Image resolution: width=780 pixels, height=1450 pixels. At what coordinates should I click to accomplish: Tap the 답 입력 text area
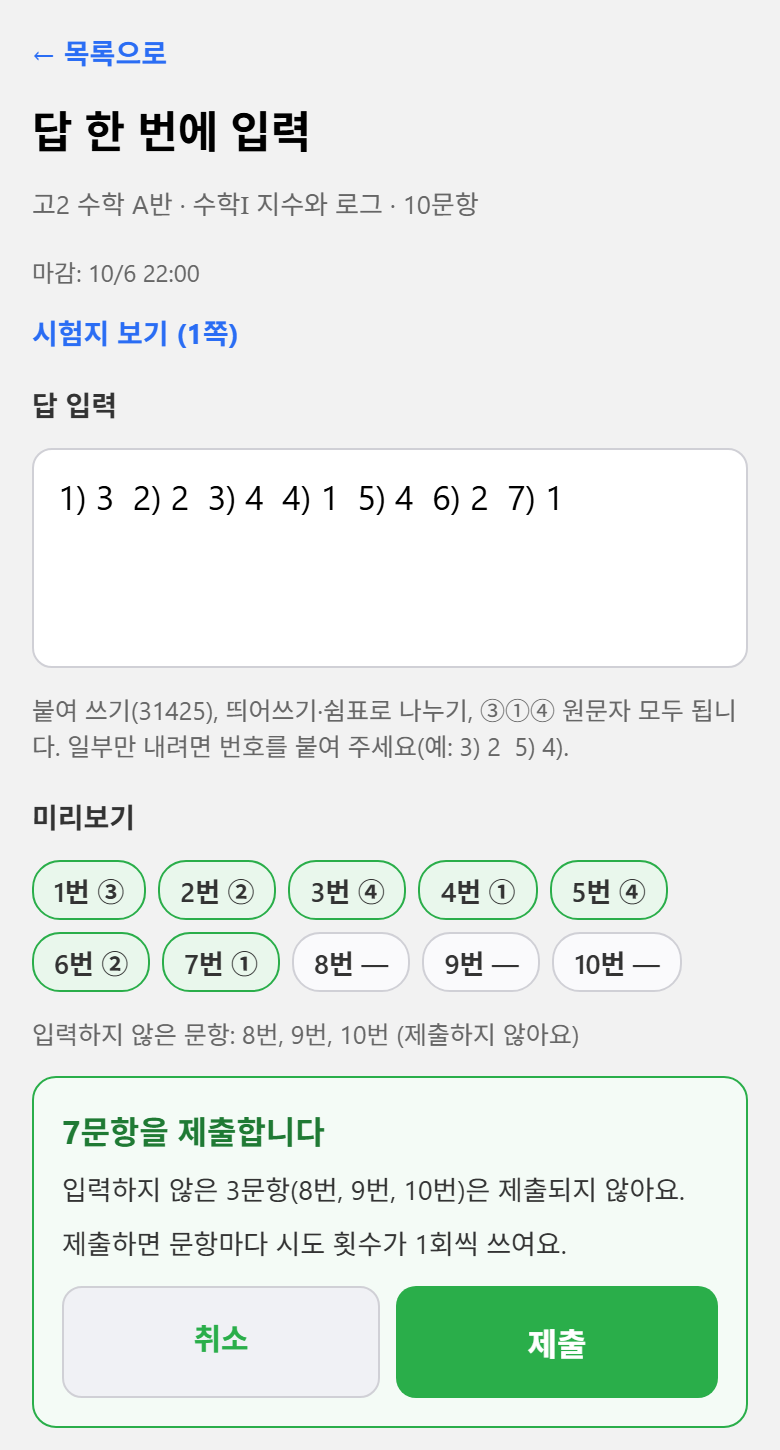390,558
